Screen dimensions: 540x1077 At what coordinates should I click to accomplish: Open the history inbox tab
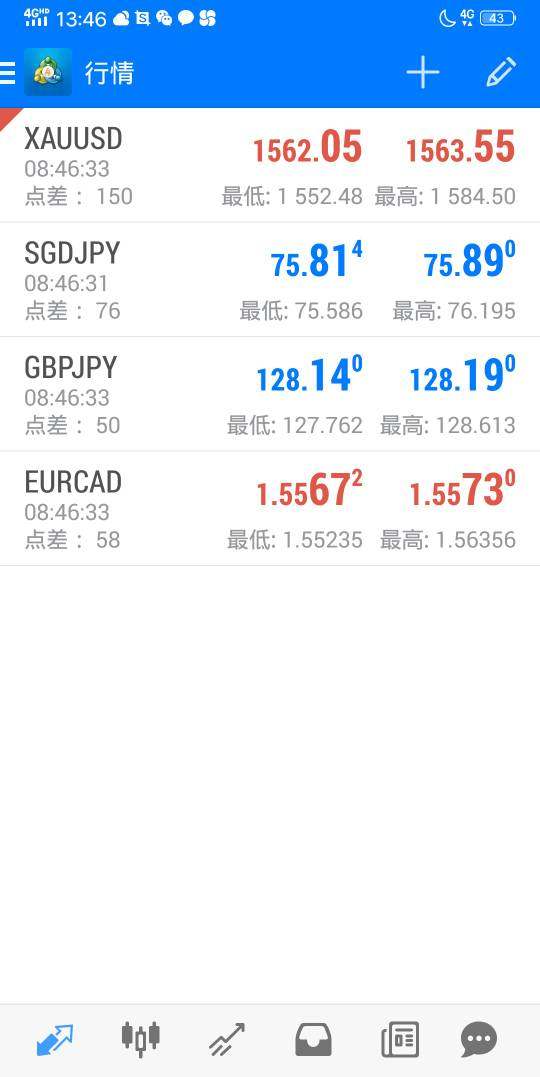tap(313, 1039)
